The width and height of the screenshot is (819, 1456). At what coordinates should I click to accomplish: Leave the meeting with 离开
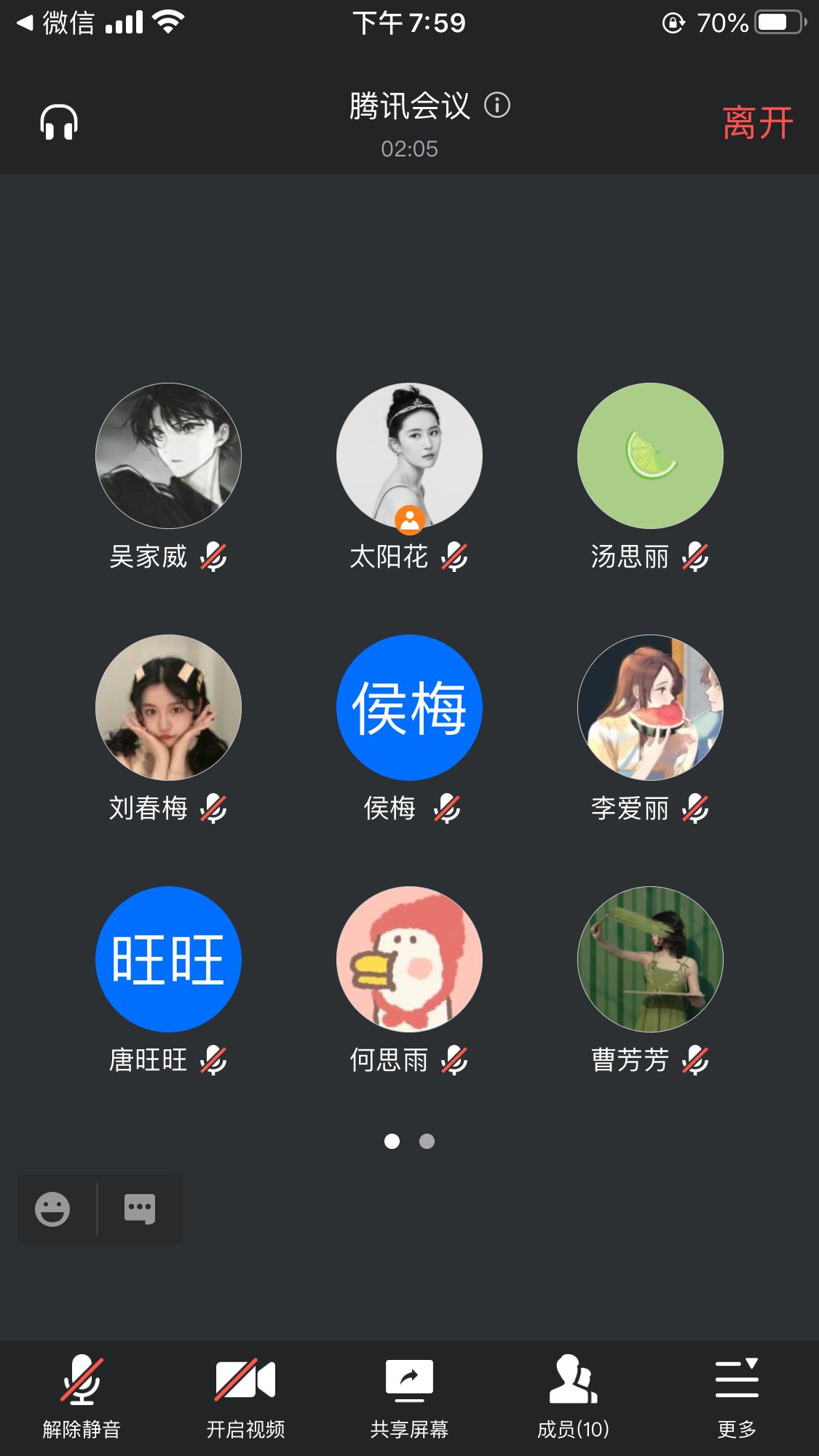757,122
